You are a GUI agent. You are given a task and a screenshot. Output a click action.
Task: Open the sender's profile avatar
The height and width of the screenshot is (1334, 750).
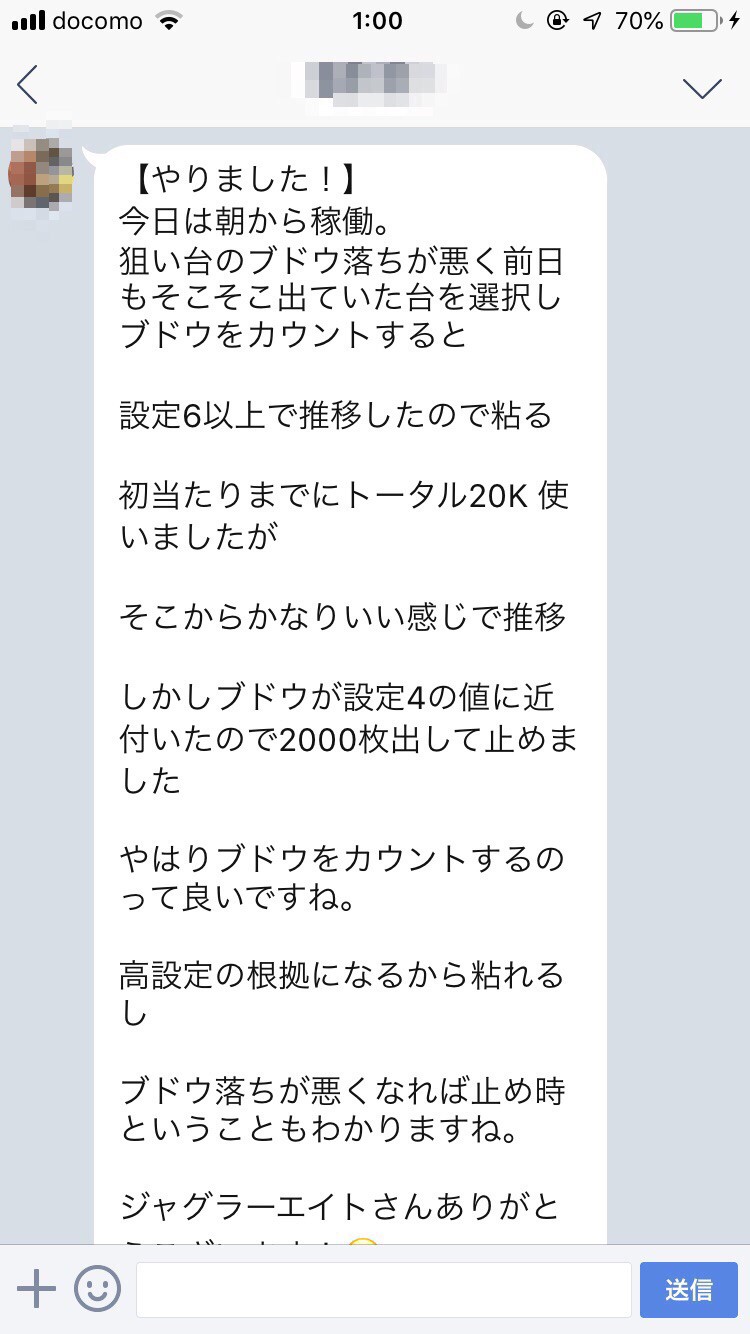click(x=41, y=172)
